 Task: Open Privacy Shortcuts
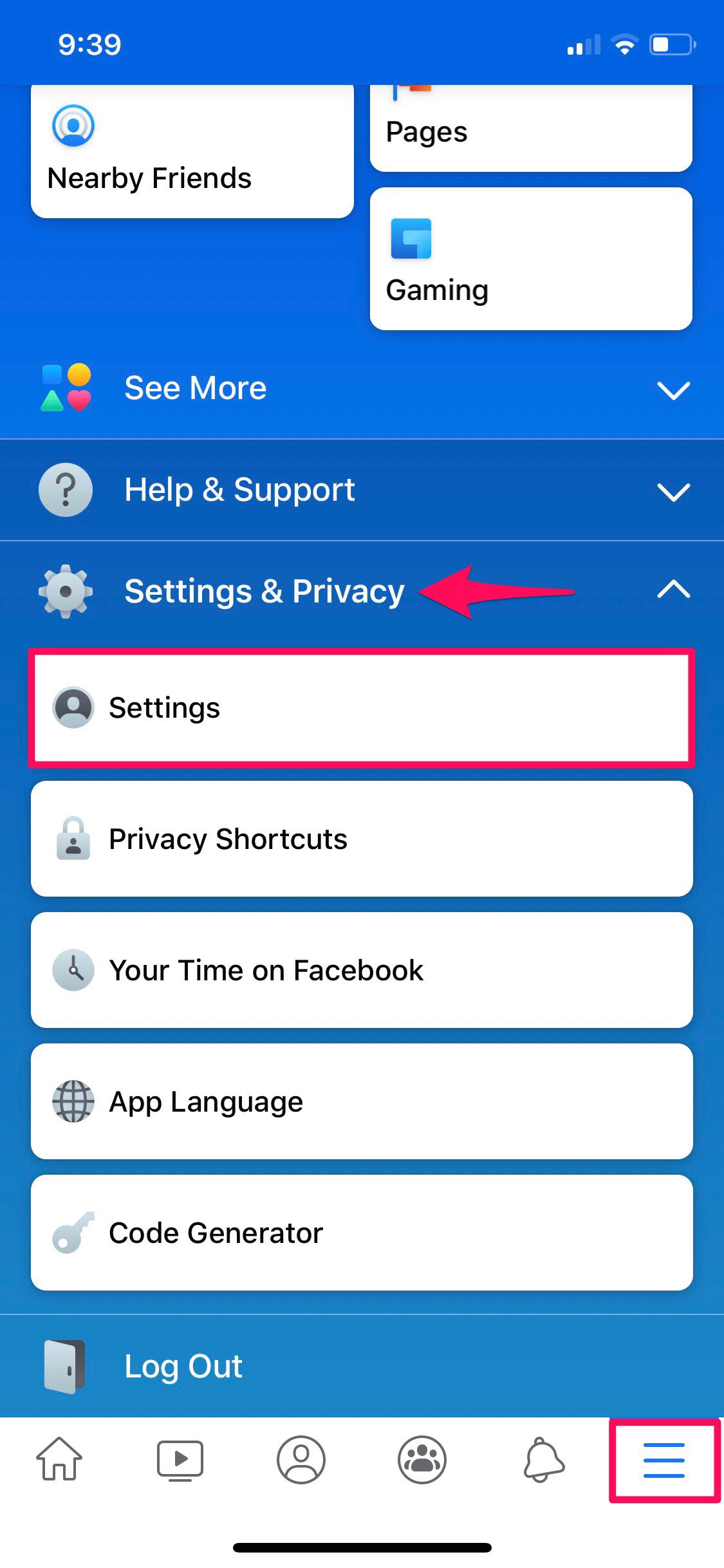pyautogui.click(x=362, y=839)
